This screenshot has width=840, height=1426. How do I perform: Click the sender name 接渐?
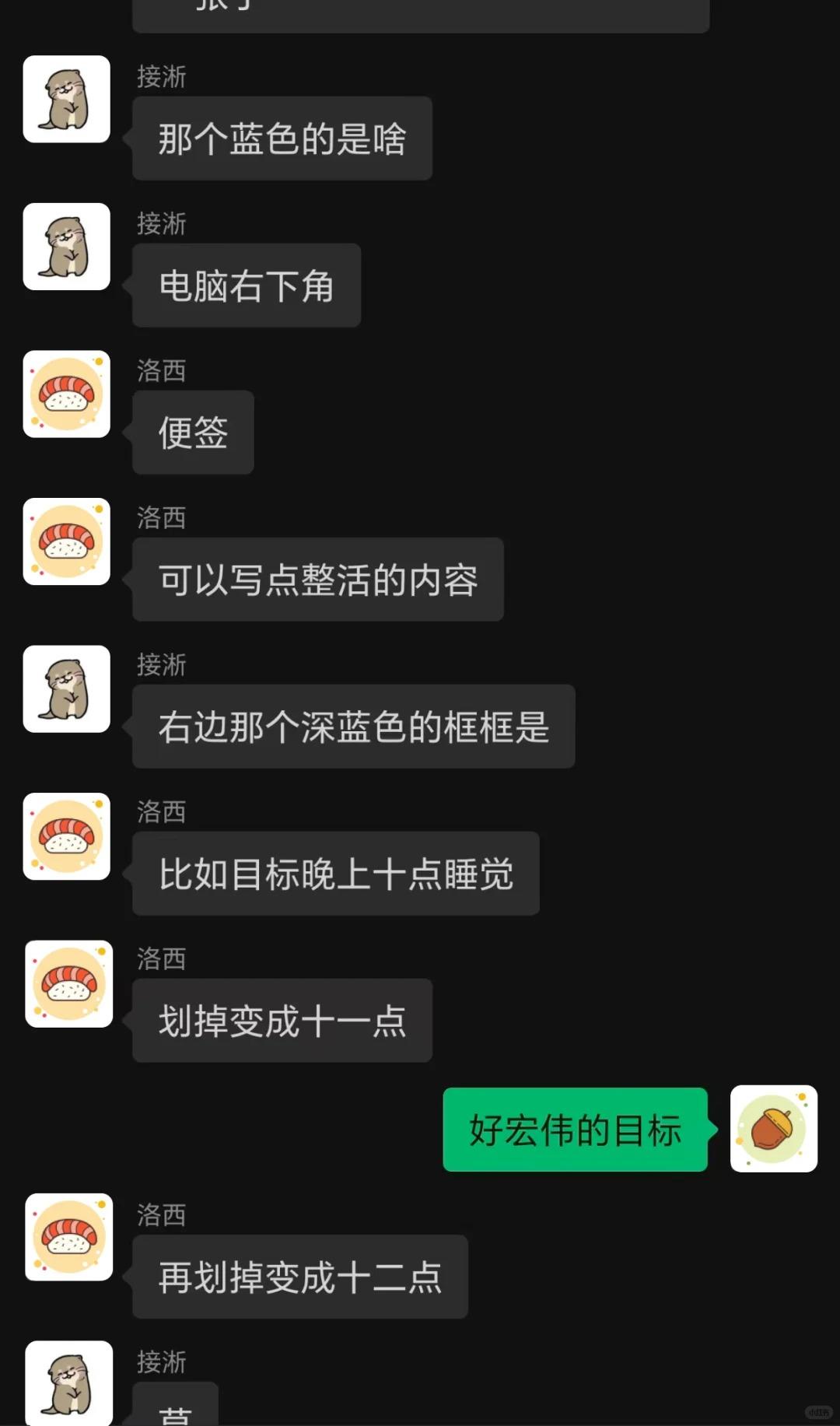[161, 76]
